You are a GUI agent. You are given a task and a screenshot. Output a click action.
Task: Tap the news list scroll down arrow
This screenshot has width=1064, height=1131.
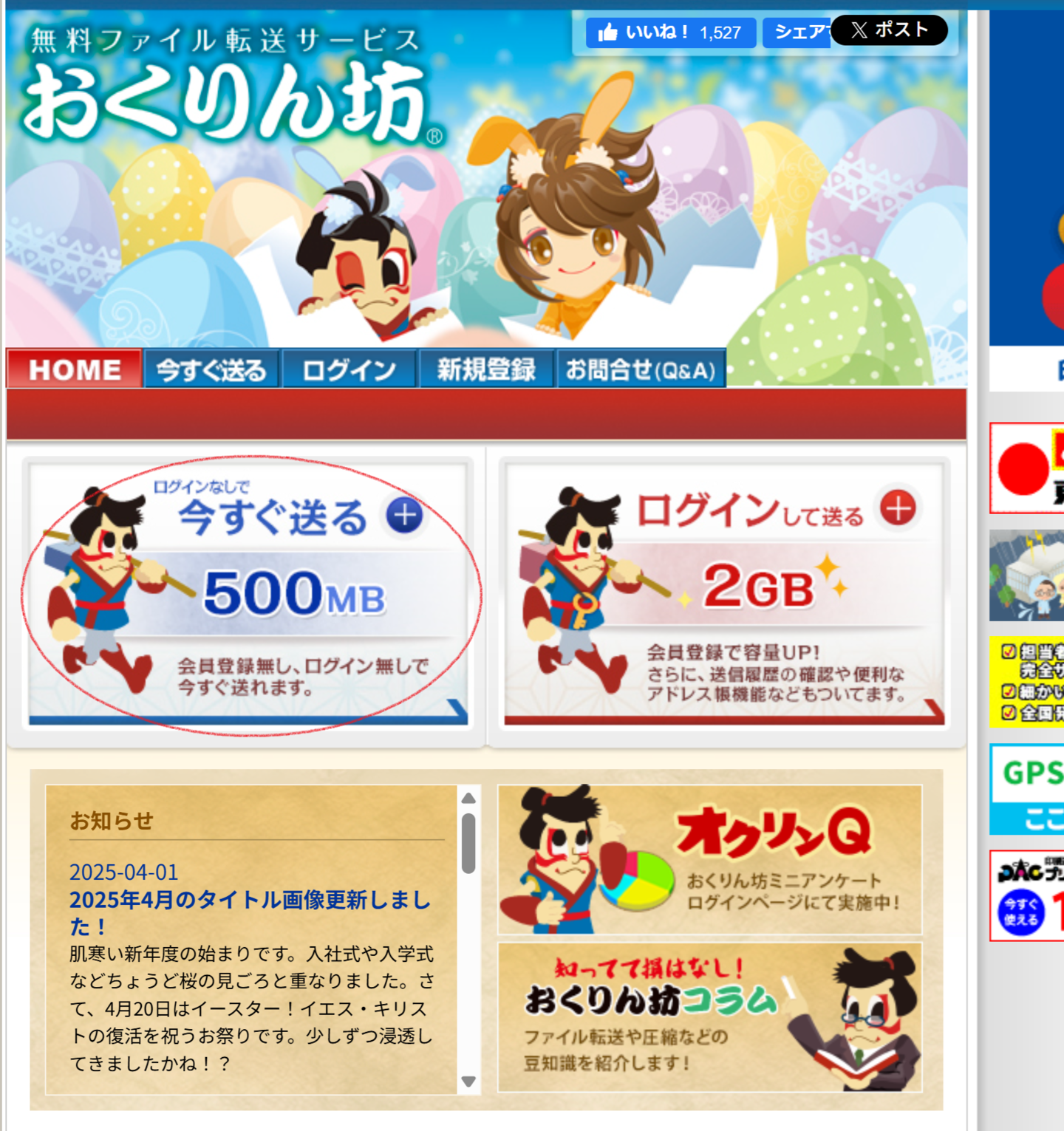click(468, 1082)
